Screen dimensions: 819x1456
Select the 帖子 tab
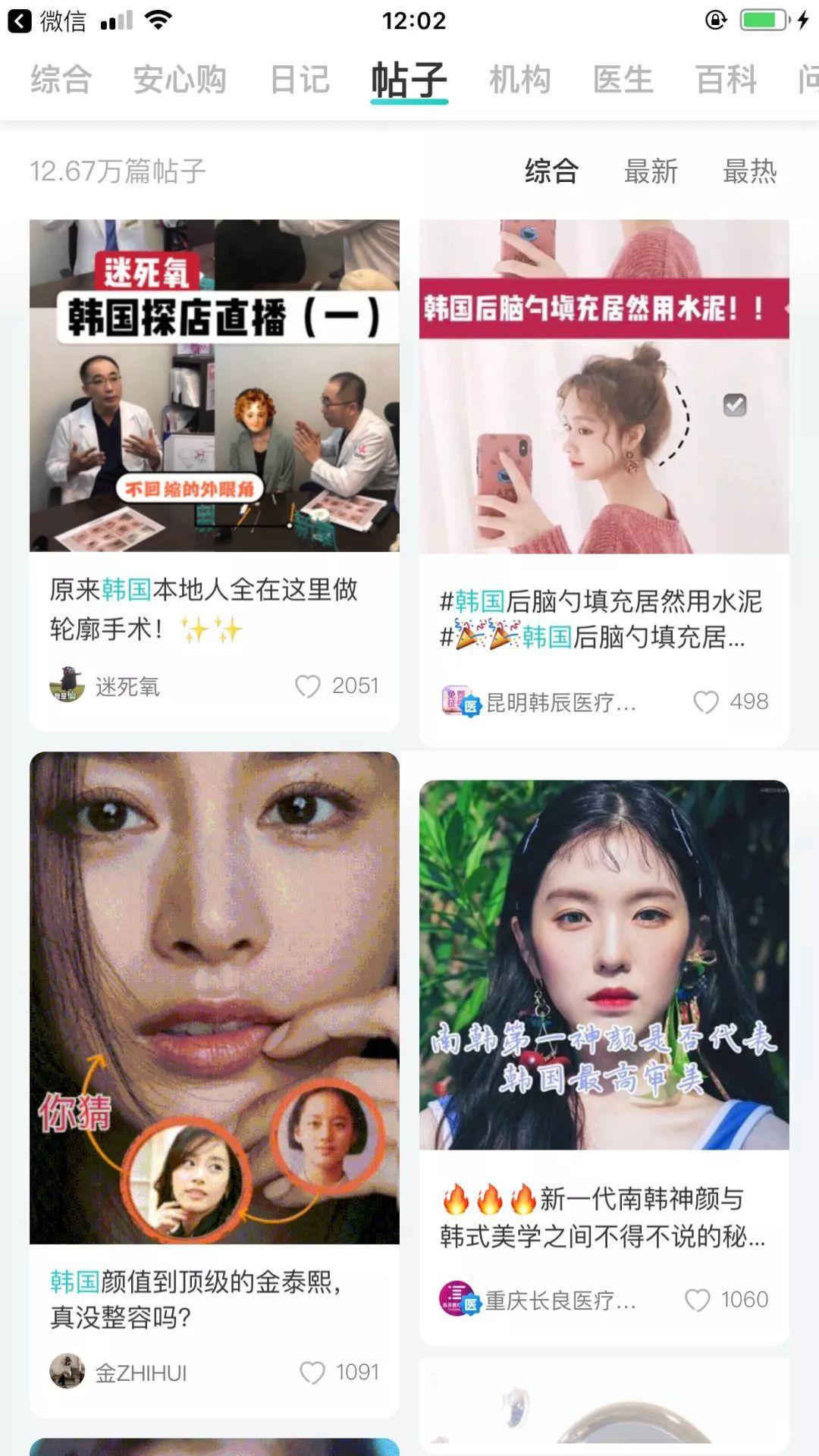pos(409,80)
